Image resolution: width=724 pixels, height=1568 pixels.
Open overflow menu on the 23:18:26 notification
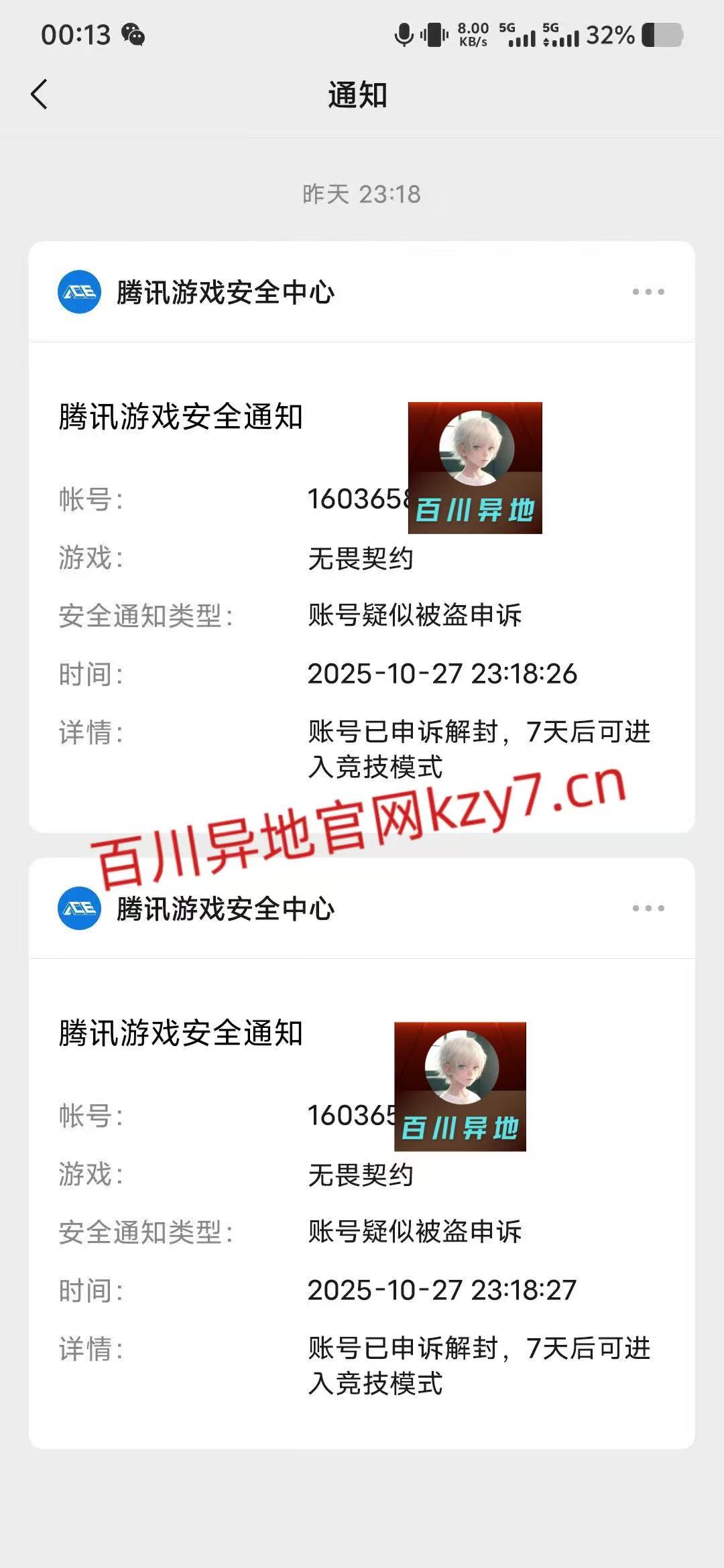tap(648, 292)
